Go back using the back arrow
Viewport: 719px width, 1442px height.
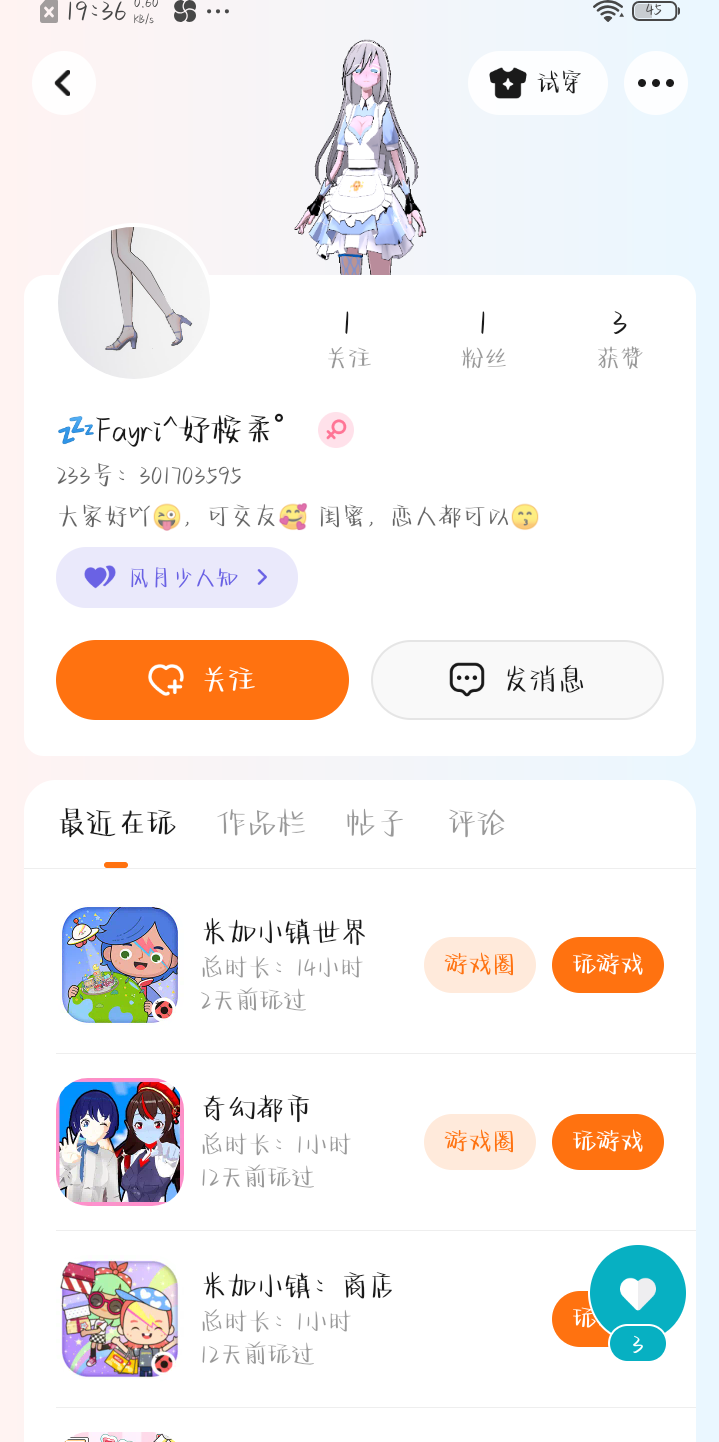63,83
